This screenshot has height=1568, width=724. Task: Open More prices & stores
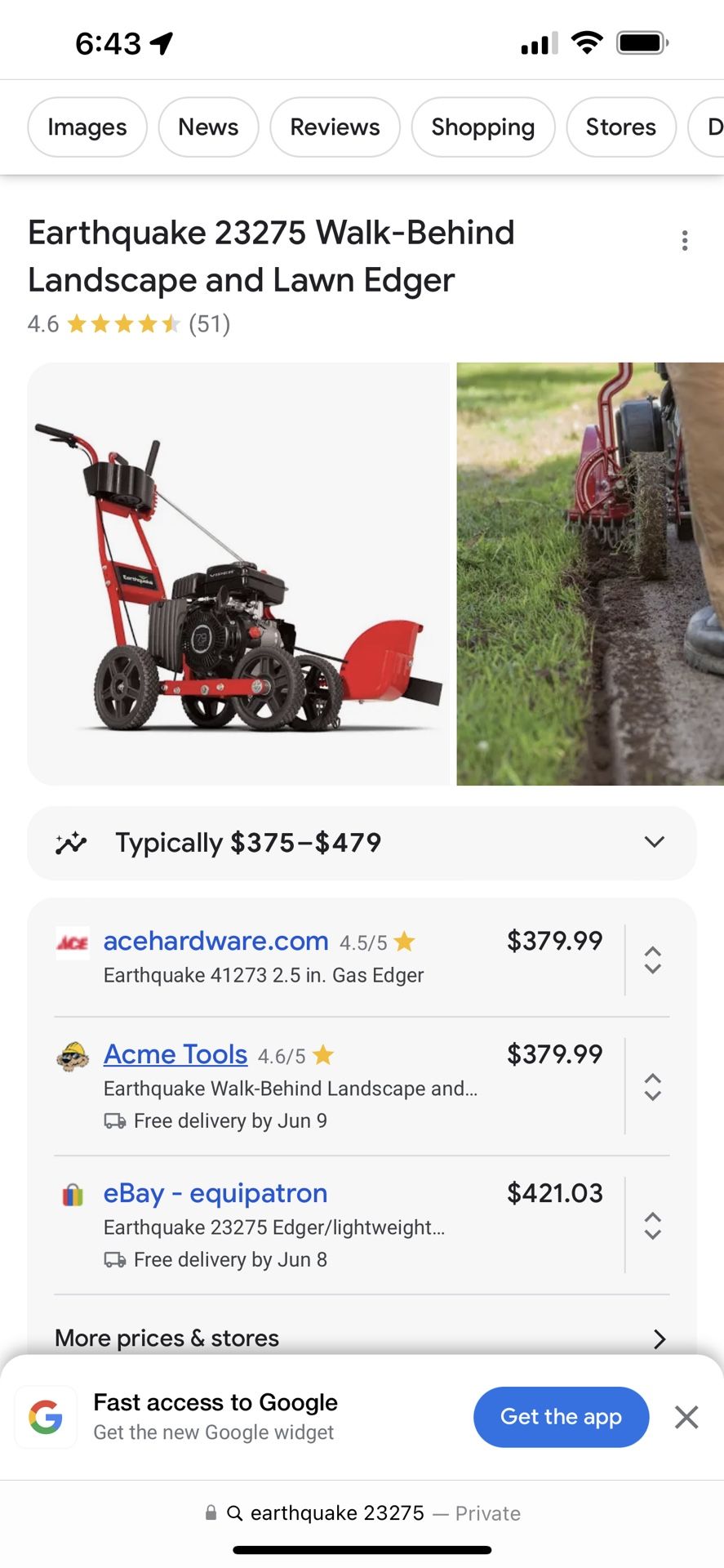point(362,1338)
